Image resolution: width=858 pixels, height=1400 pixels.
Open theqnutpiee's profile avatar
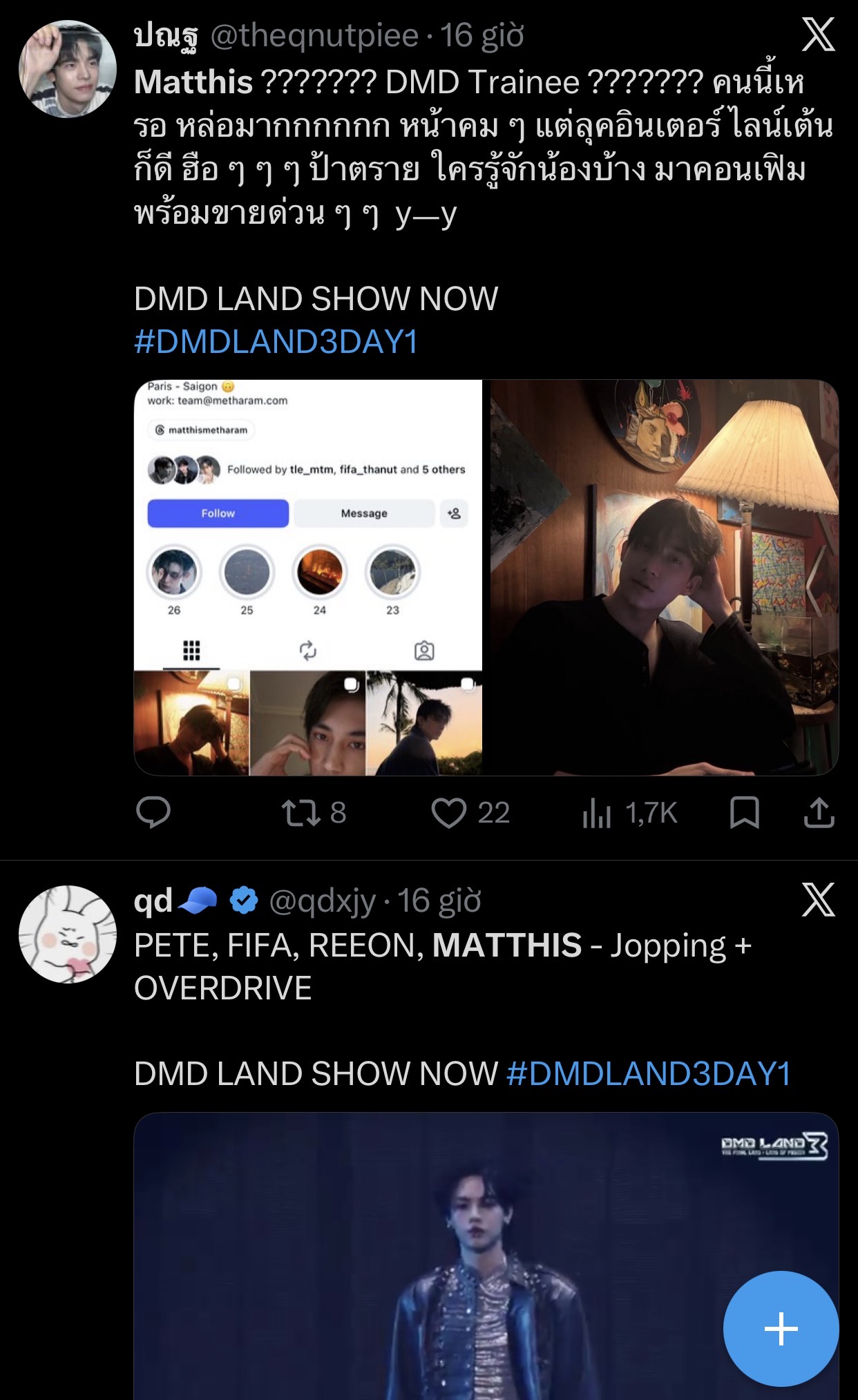(68, 69)
